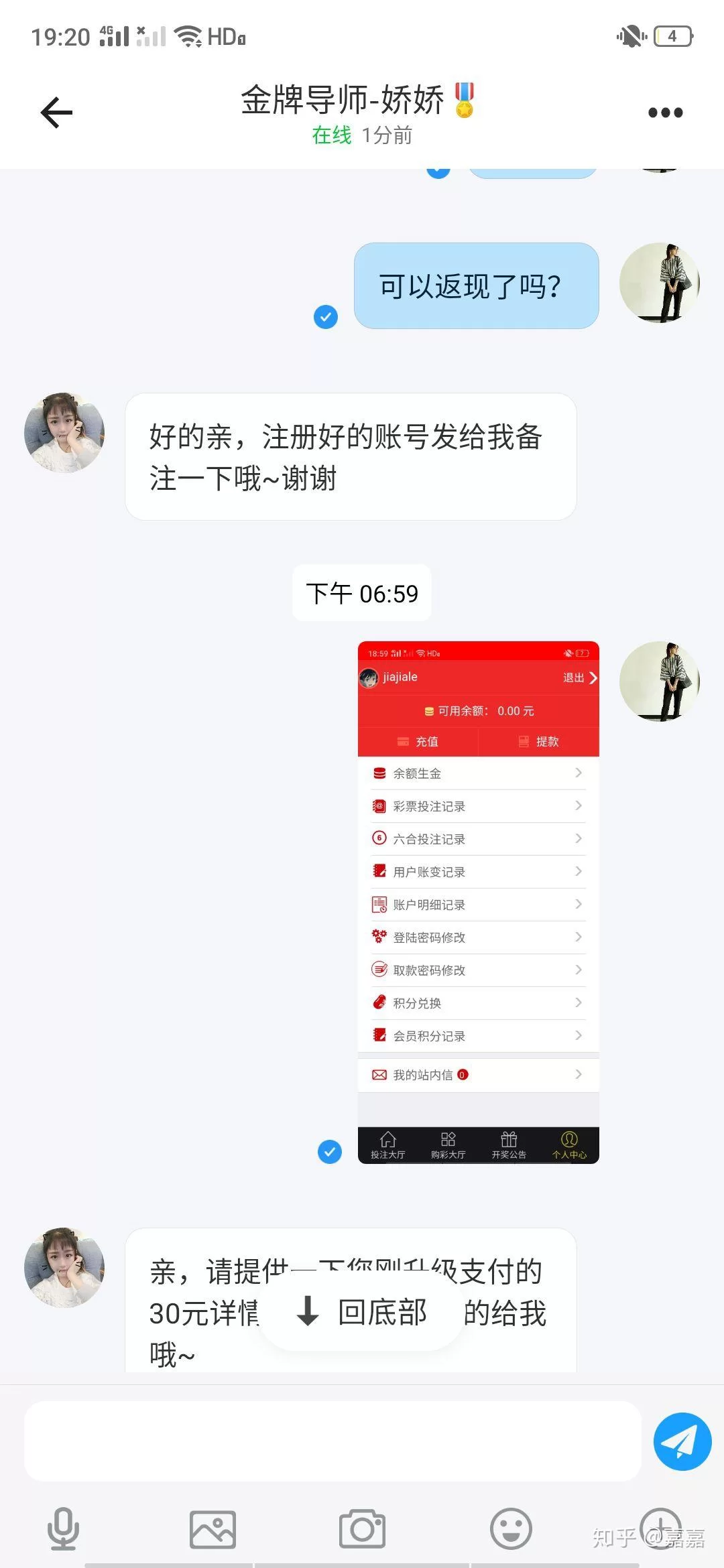Viewport: 724px width, 1568px height.
Task: Jump to bottom with 回底部 button
Action: (362, 1312)
